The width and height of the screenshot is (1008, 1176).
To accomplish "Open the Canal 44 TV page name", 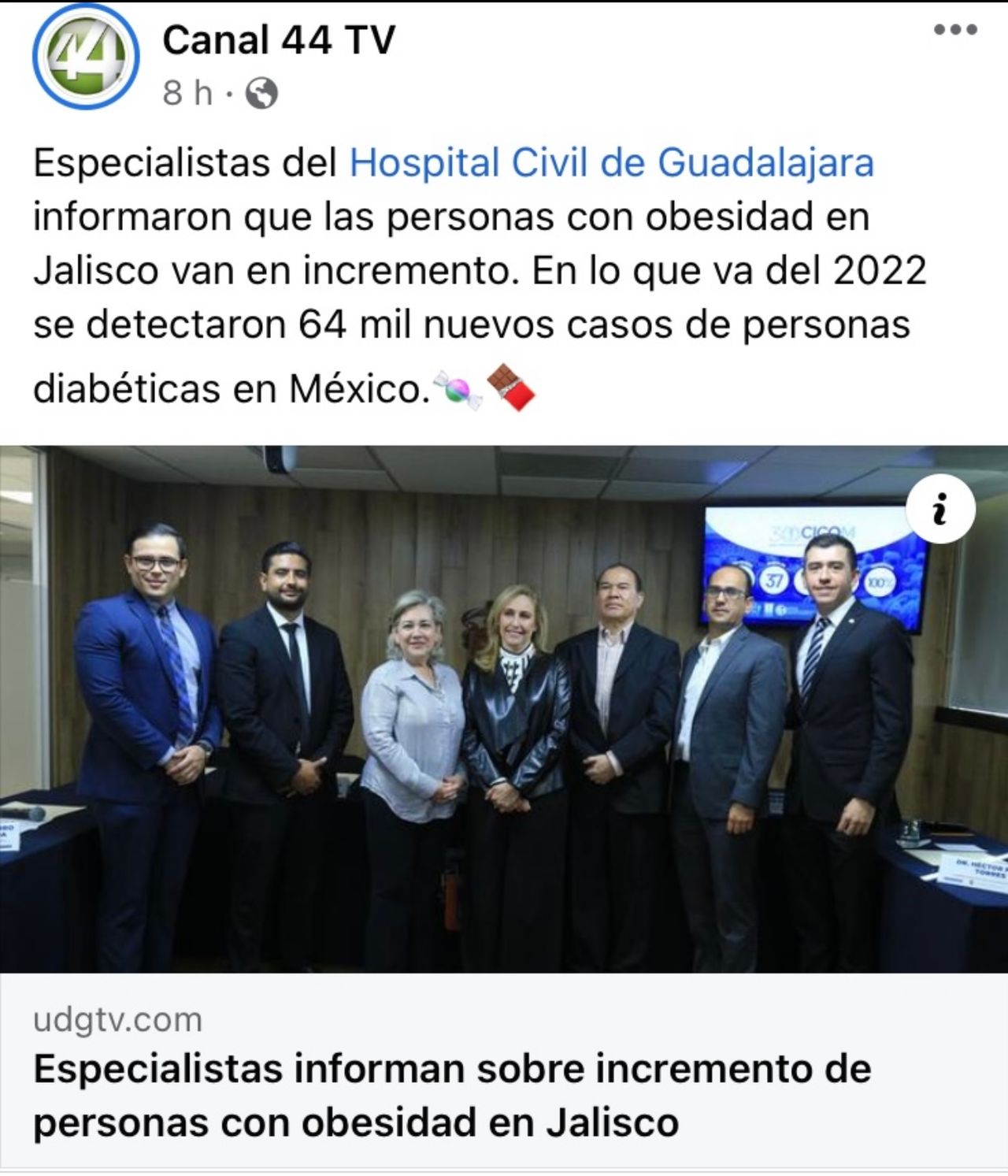I will (279, 40).
